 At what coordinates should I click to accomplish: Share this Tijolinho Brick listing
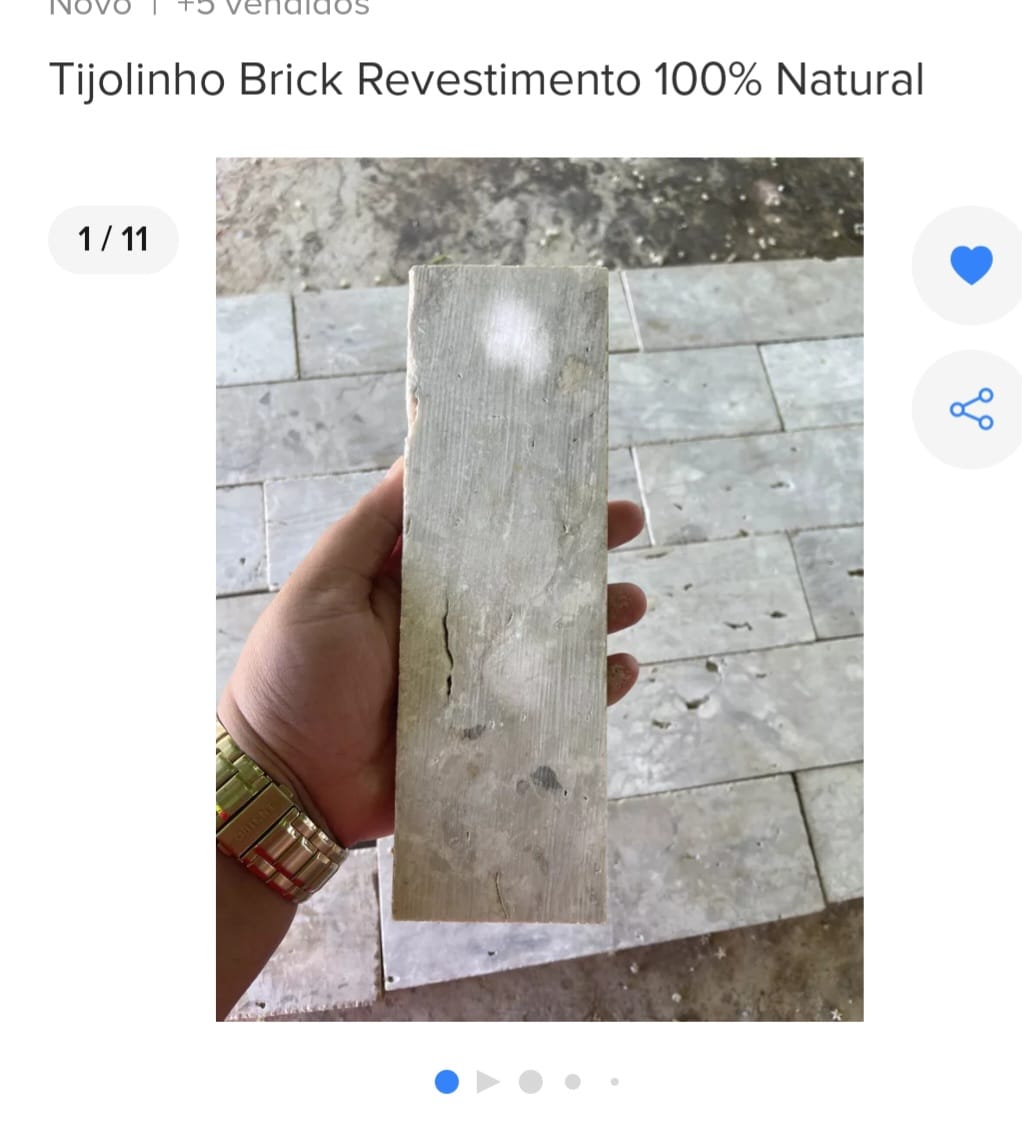pyautogui.click(x=970, y=409)
